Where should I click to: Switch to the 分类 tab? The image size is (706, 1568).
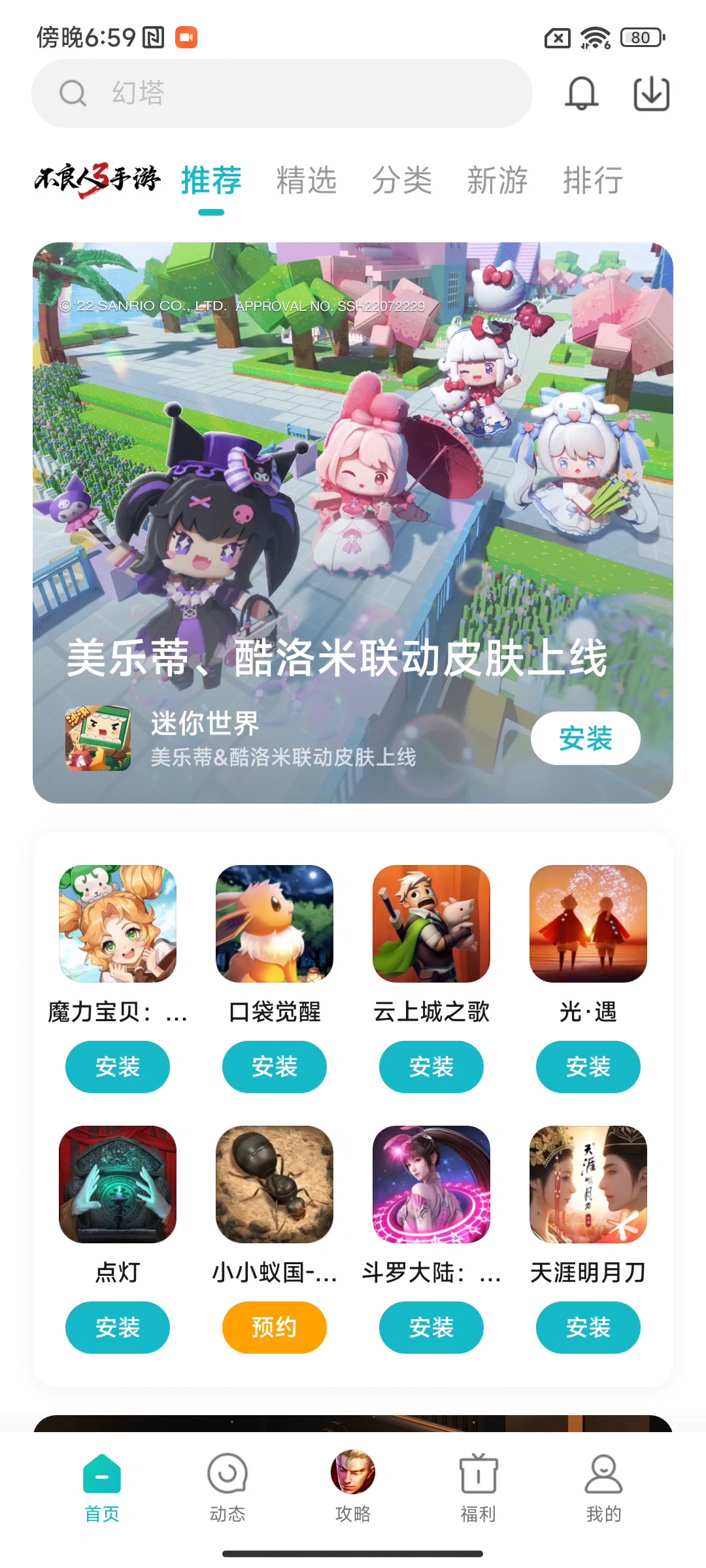[x=401, y=180]
